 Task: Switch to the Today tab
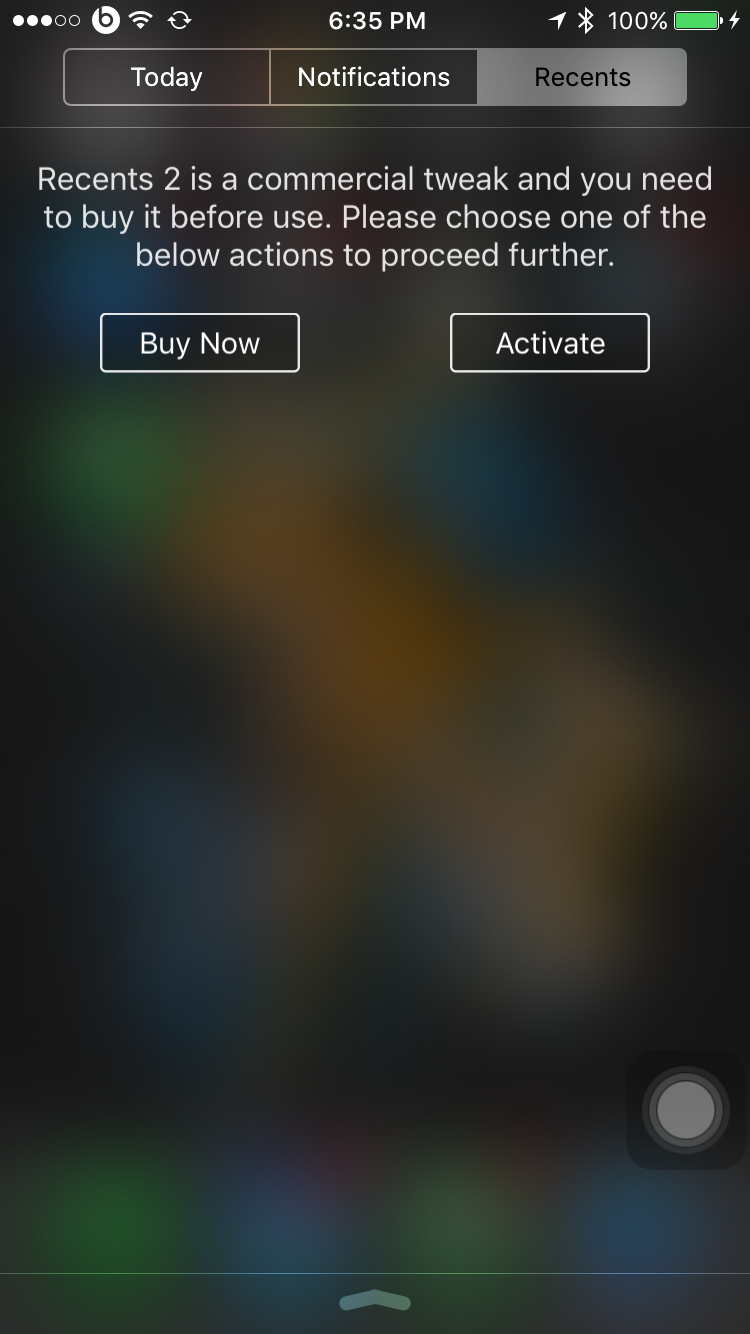point(167,77)
